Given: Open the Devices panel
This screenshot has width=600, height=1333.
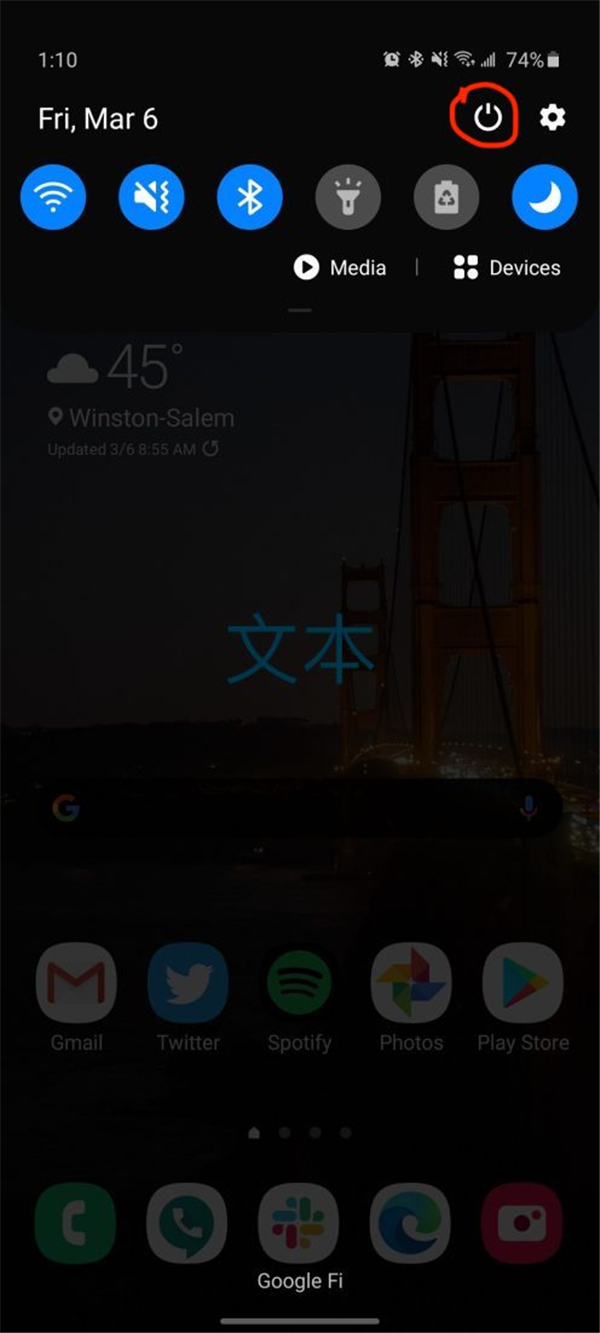Looking at the screenshot, I should [506, 267].
